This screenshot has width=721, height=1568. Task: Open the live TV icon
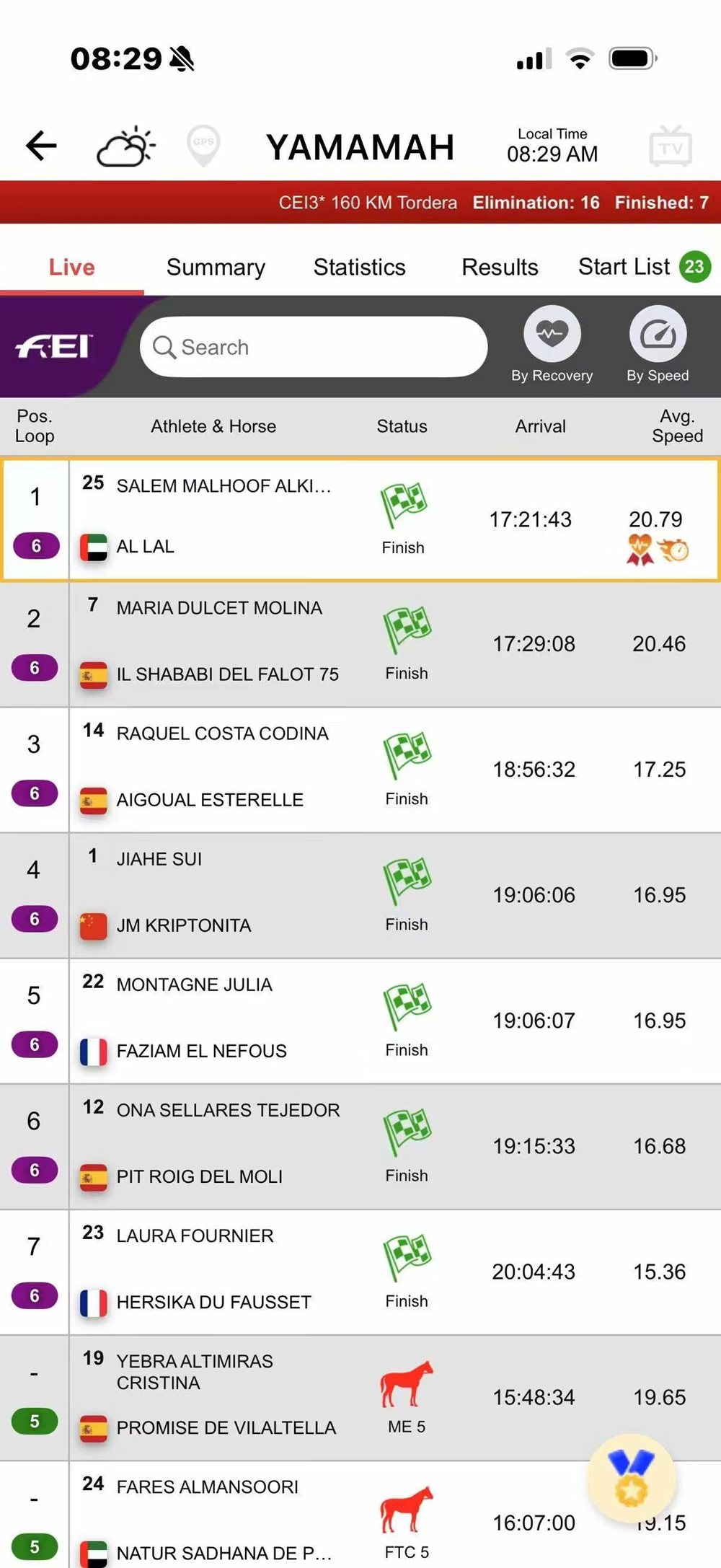[x=670, y=147]
